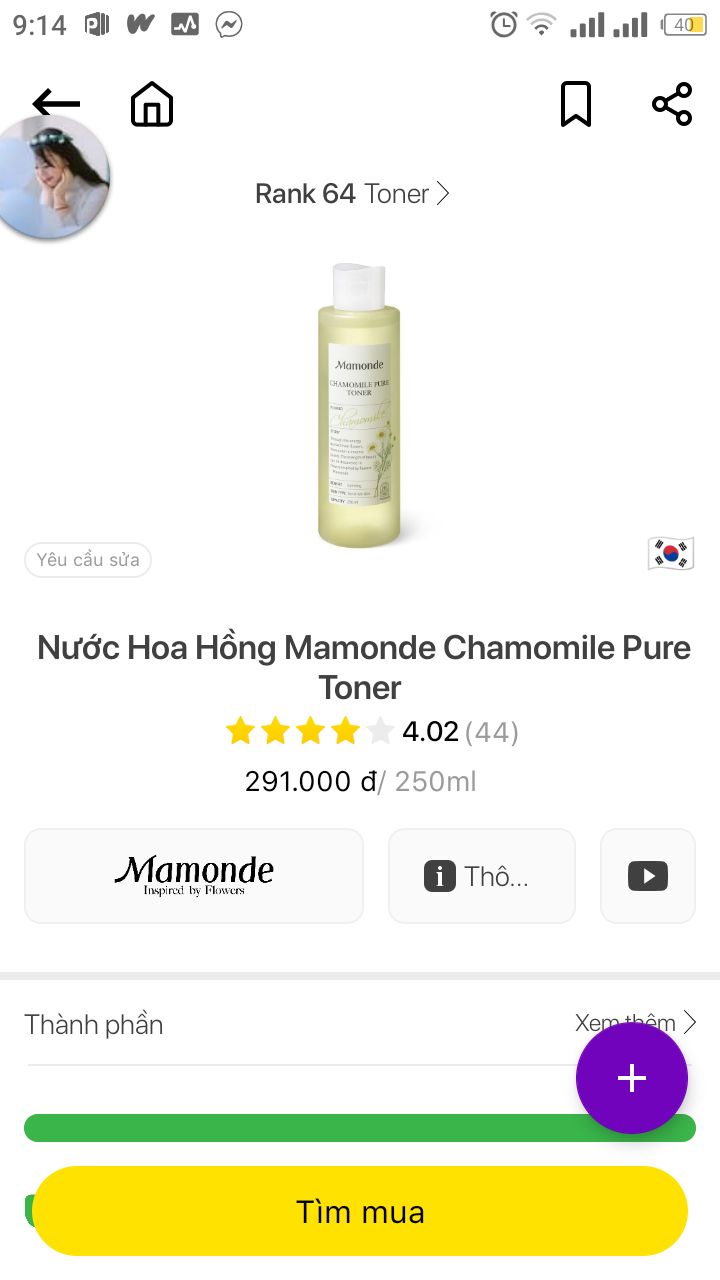The width and height of the screenshot is (720, 1280).
Task: Open the home icon
Action: pyautogui.click(x=152, y=104)
